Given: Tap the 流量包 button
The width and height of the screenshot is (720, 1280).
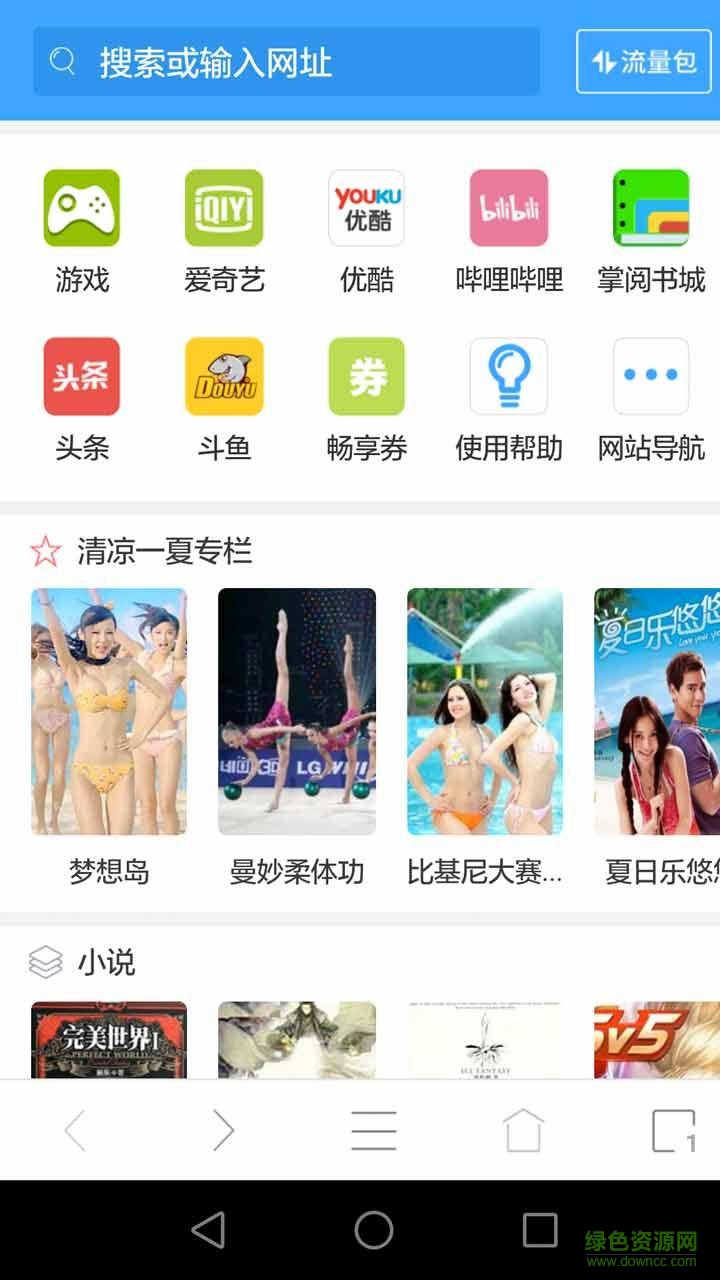Looking at the screenshot, I should (644, 60).
